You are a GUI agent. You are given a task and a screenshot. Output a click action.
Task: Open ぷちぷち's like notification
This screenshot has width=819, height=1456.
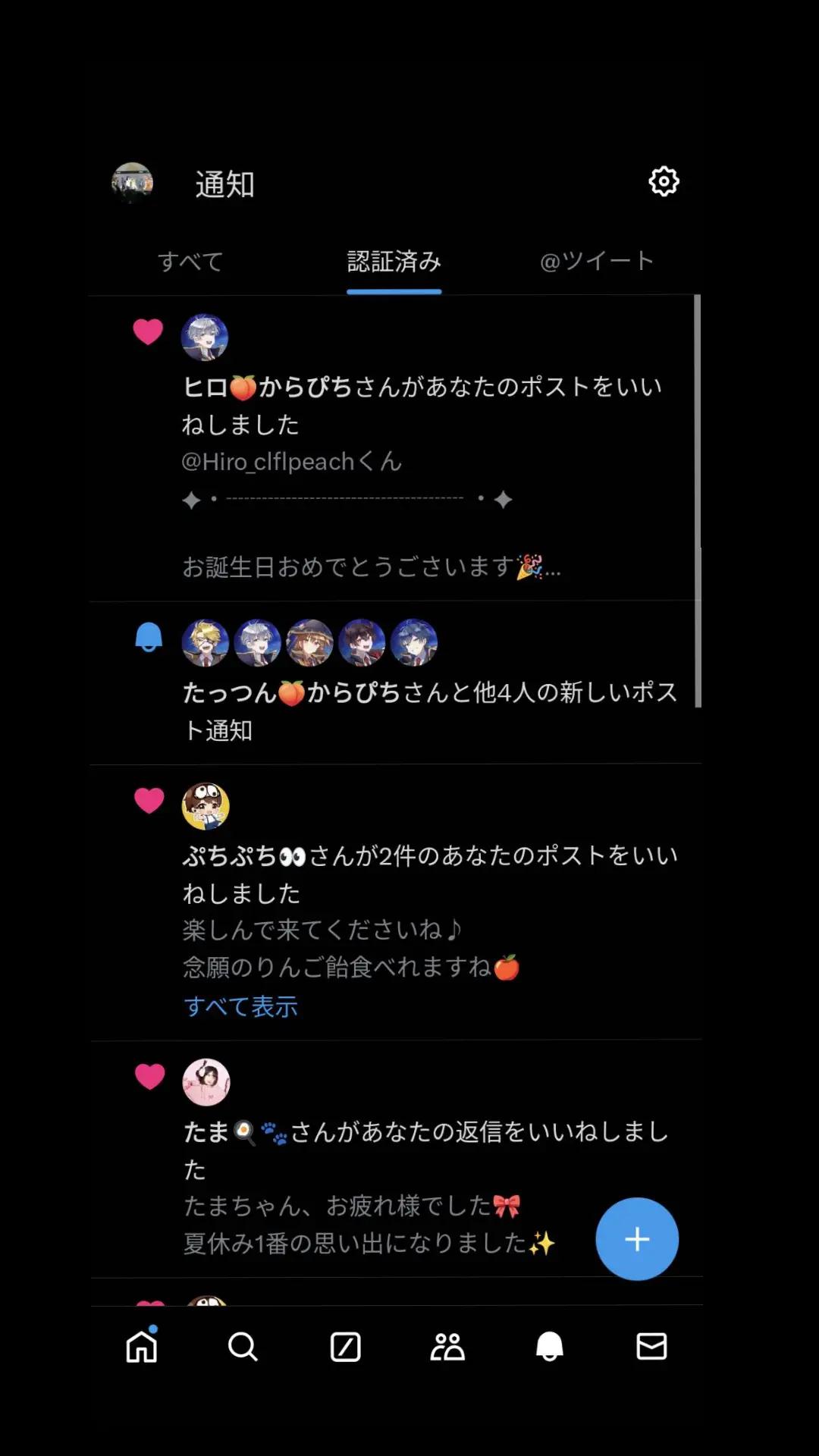(x=429, y=874)
